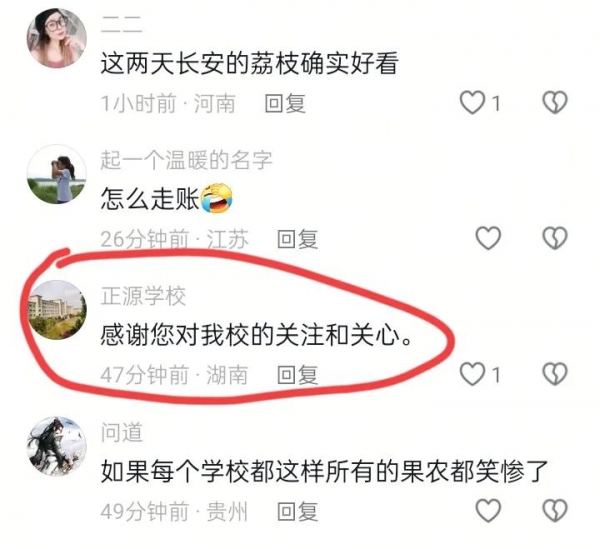This screenshot has height=549, width=600.
Task: Dislike 问道's comment
Action: (554, 510)
